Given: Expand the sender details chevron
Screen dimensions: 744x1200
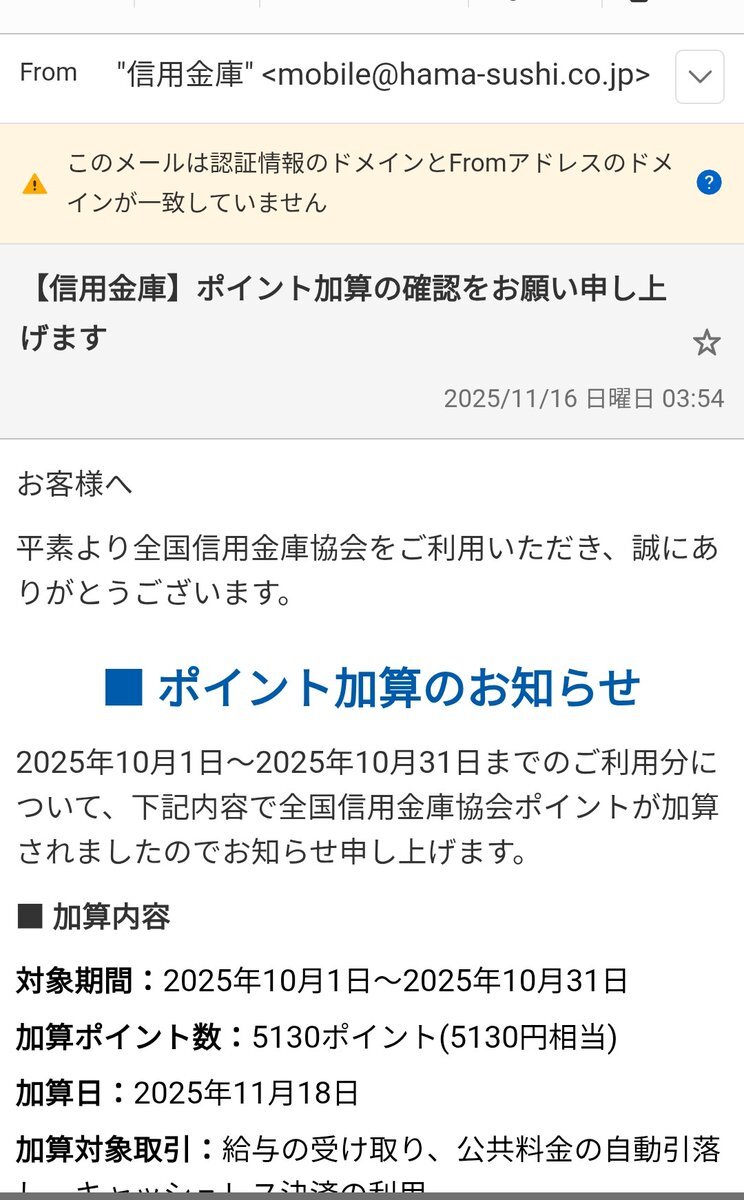Looking at the screenshot, I should 699,77.
